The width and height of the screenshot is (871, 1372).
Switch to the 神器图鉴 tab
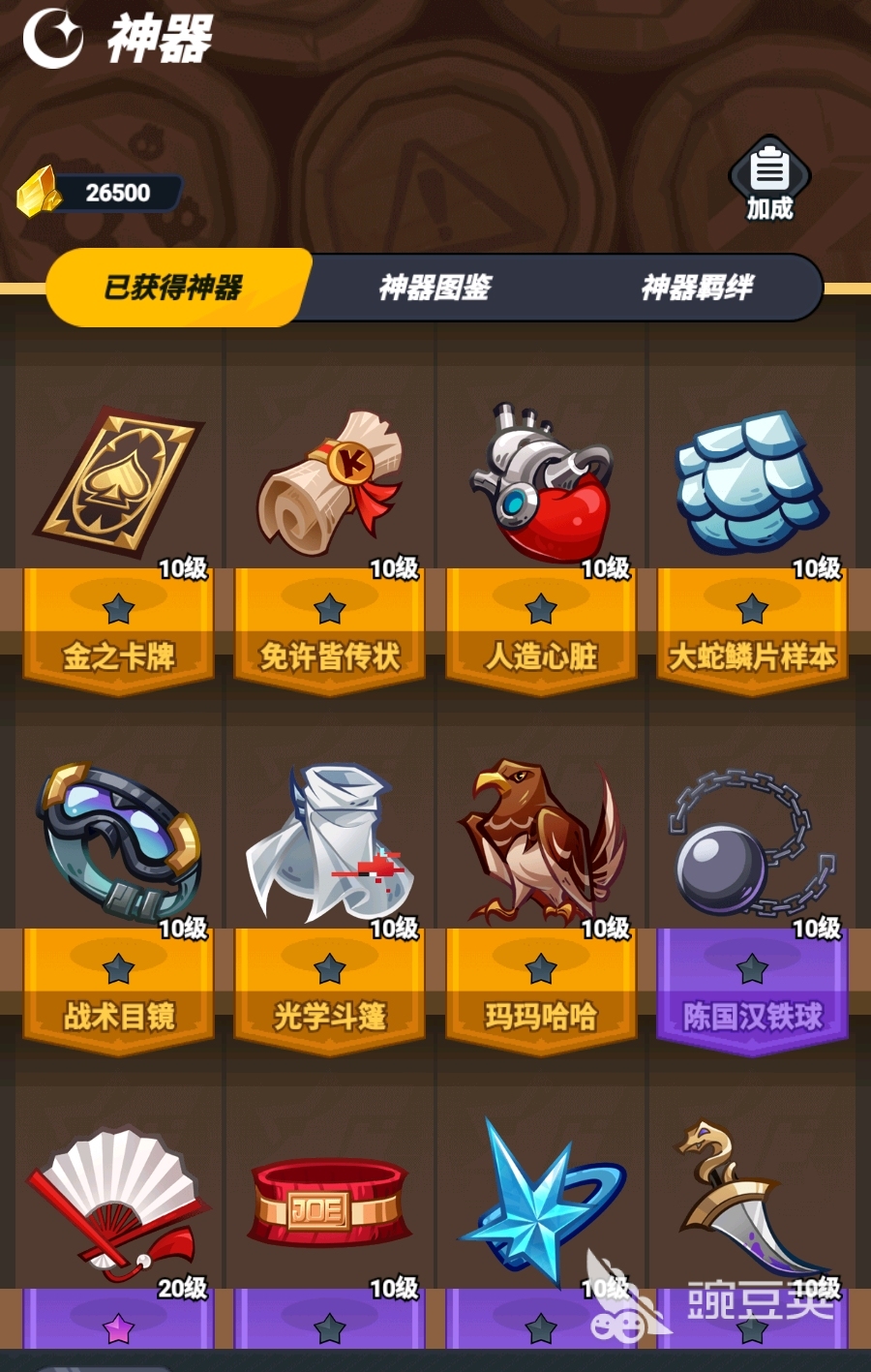pyautogui.click(x=437, y=286)
